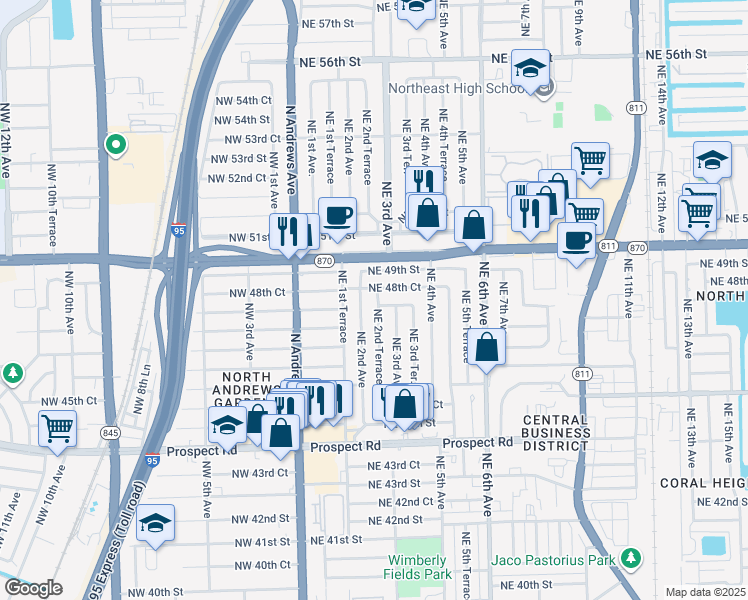Tap the school marker by North Andrews Gardens

point(228,428)
